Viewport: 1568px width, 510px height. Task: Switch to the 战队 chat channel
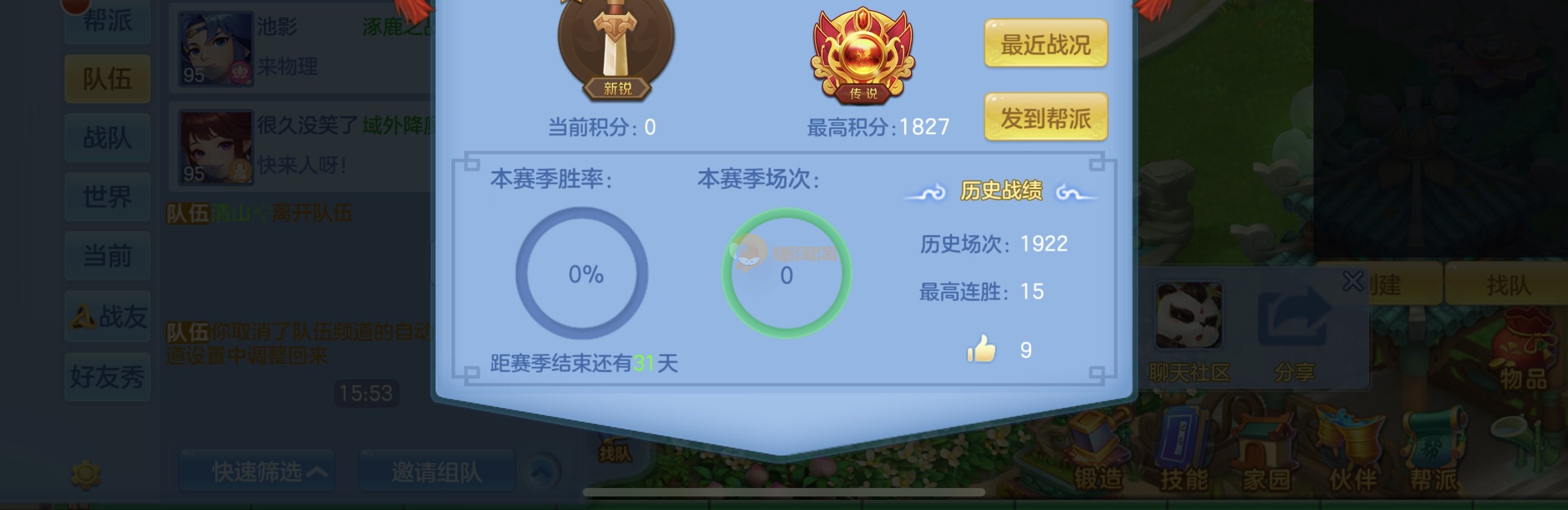click(107, 138)
